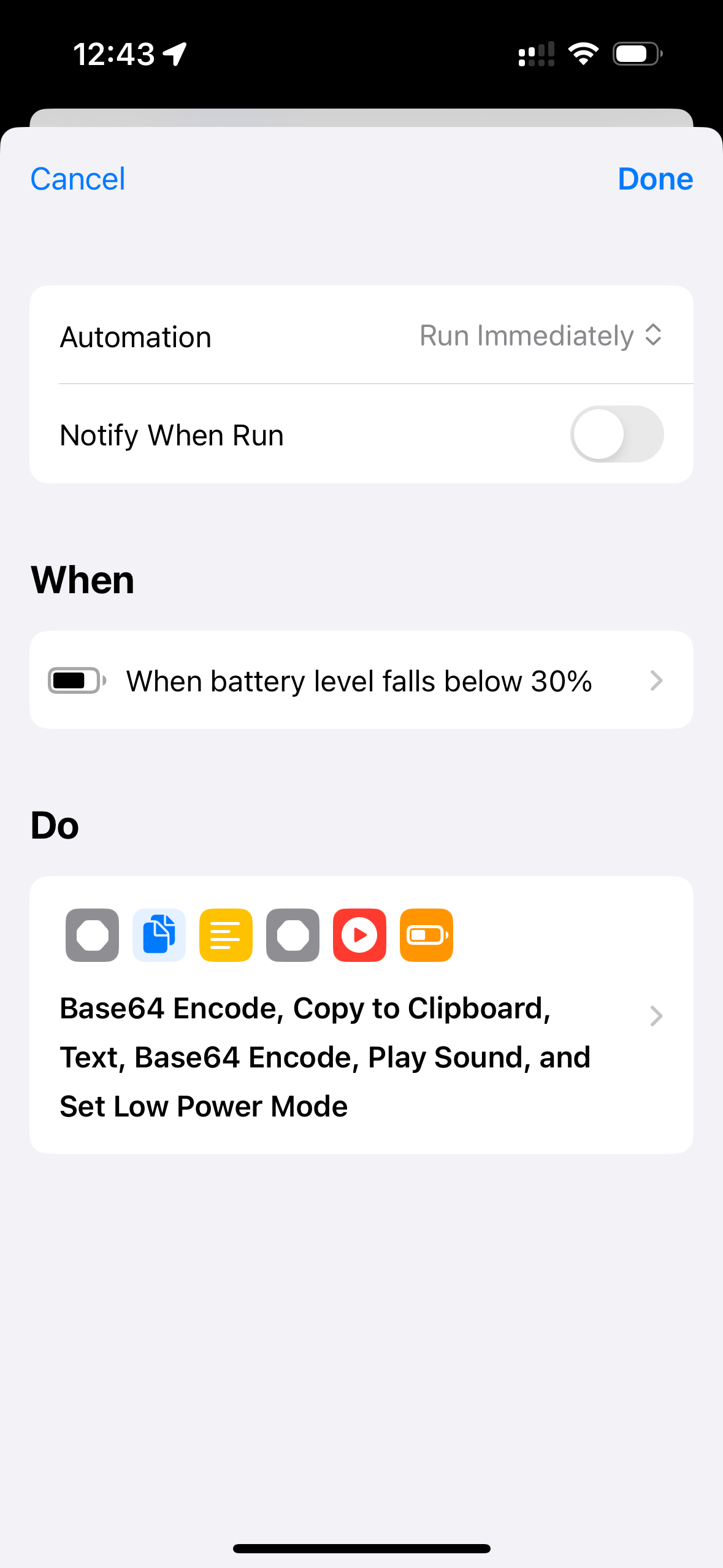Enable the Notify When Run switch
This screenshot has height=1568, width=723.
(616, 434)
